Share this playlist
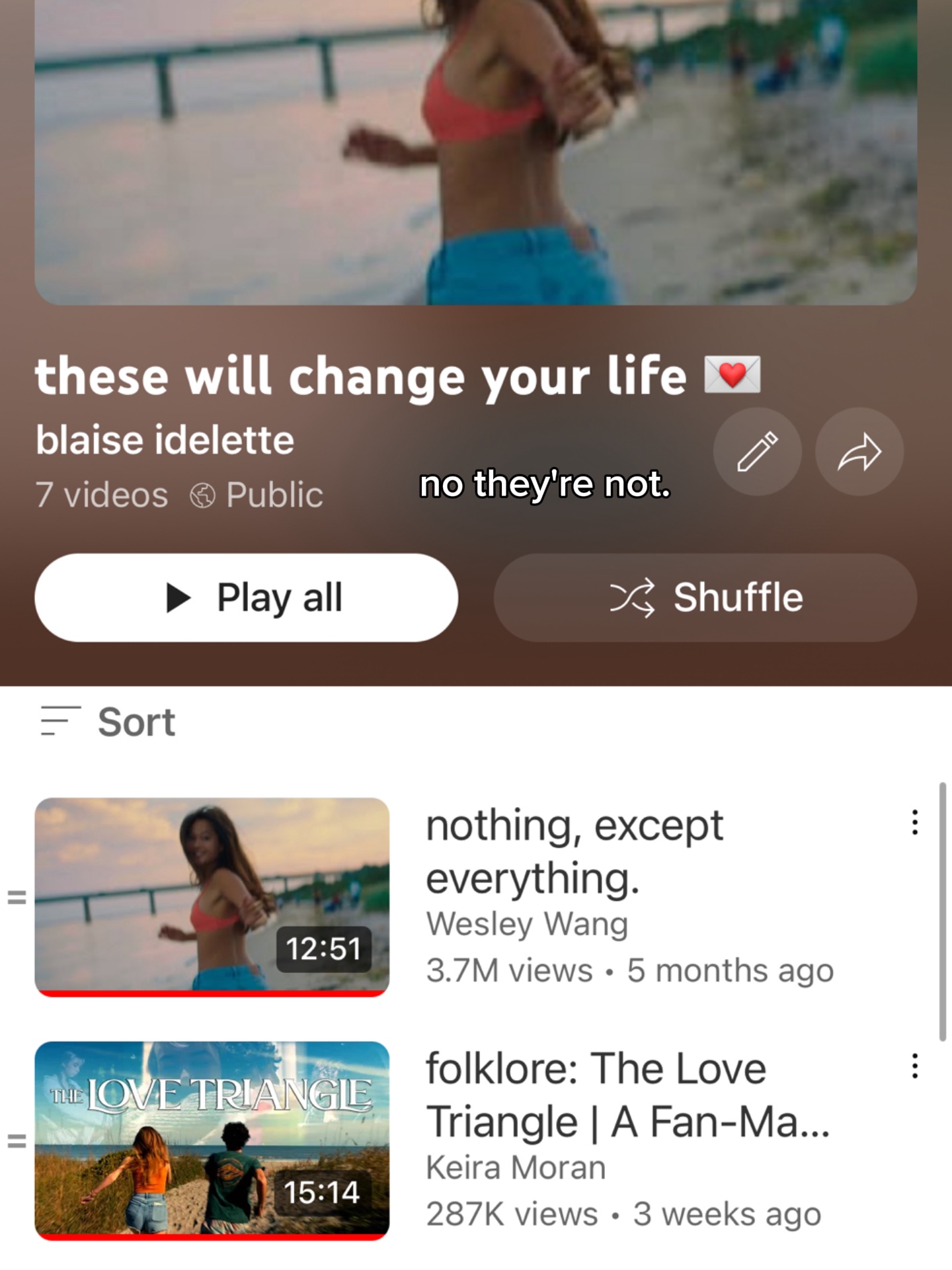This screenshot has width=952, height=1270. click(859, 452)
